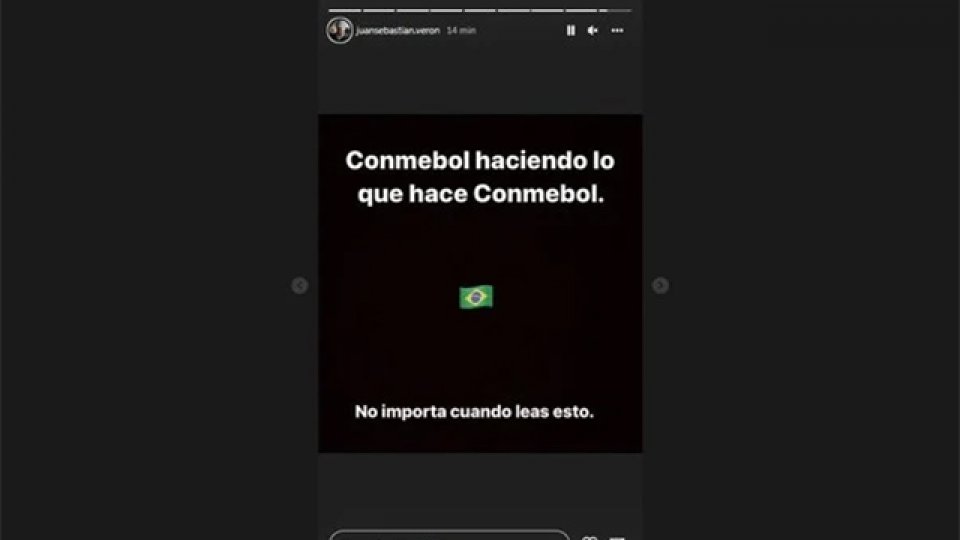
Task: Open the story's three-dot options menu
Action: (x=617, y=31)
